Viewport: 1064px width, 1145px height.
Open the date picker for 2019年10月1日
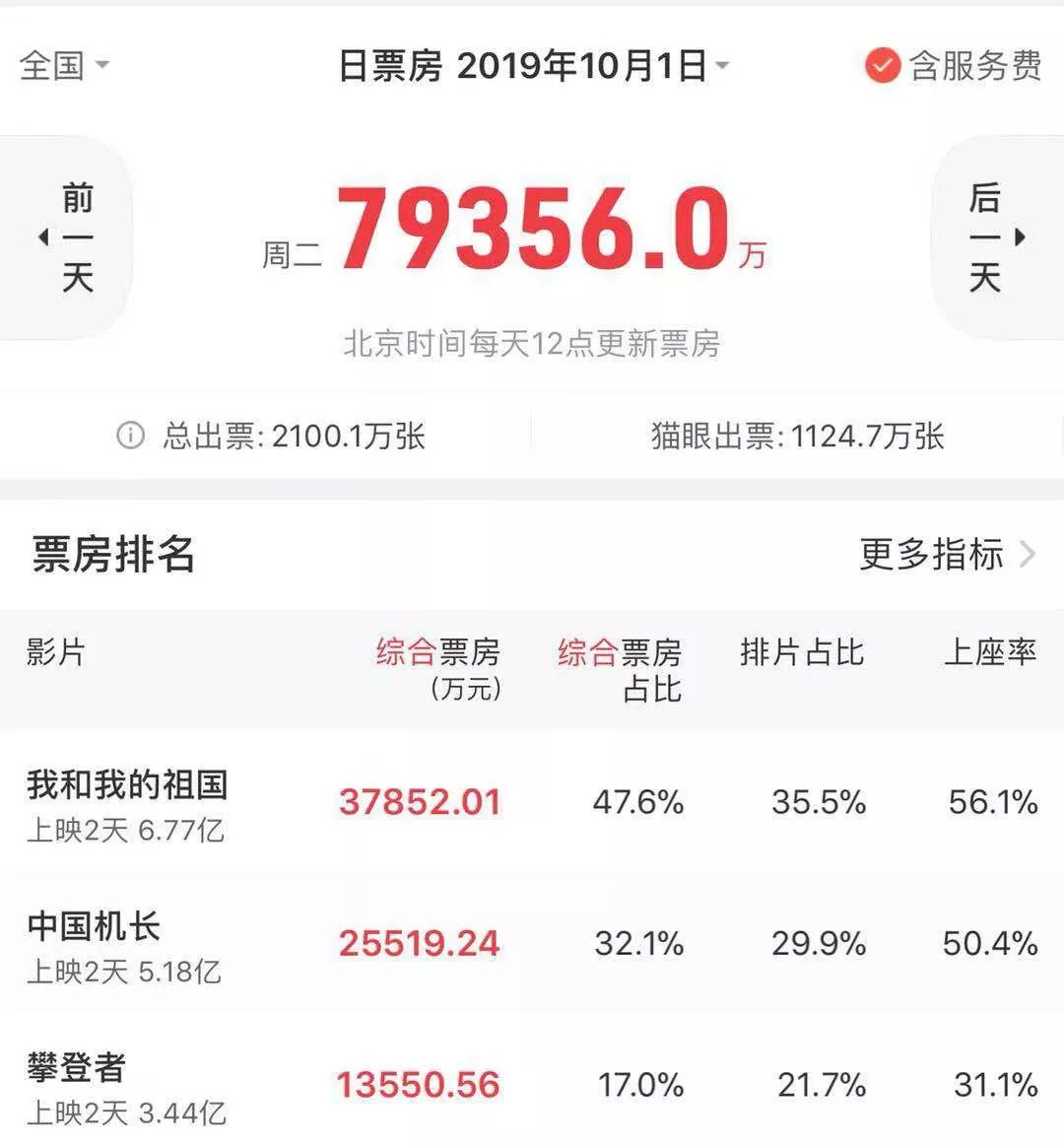533,66
